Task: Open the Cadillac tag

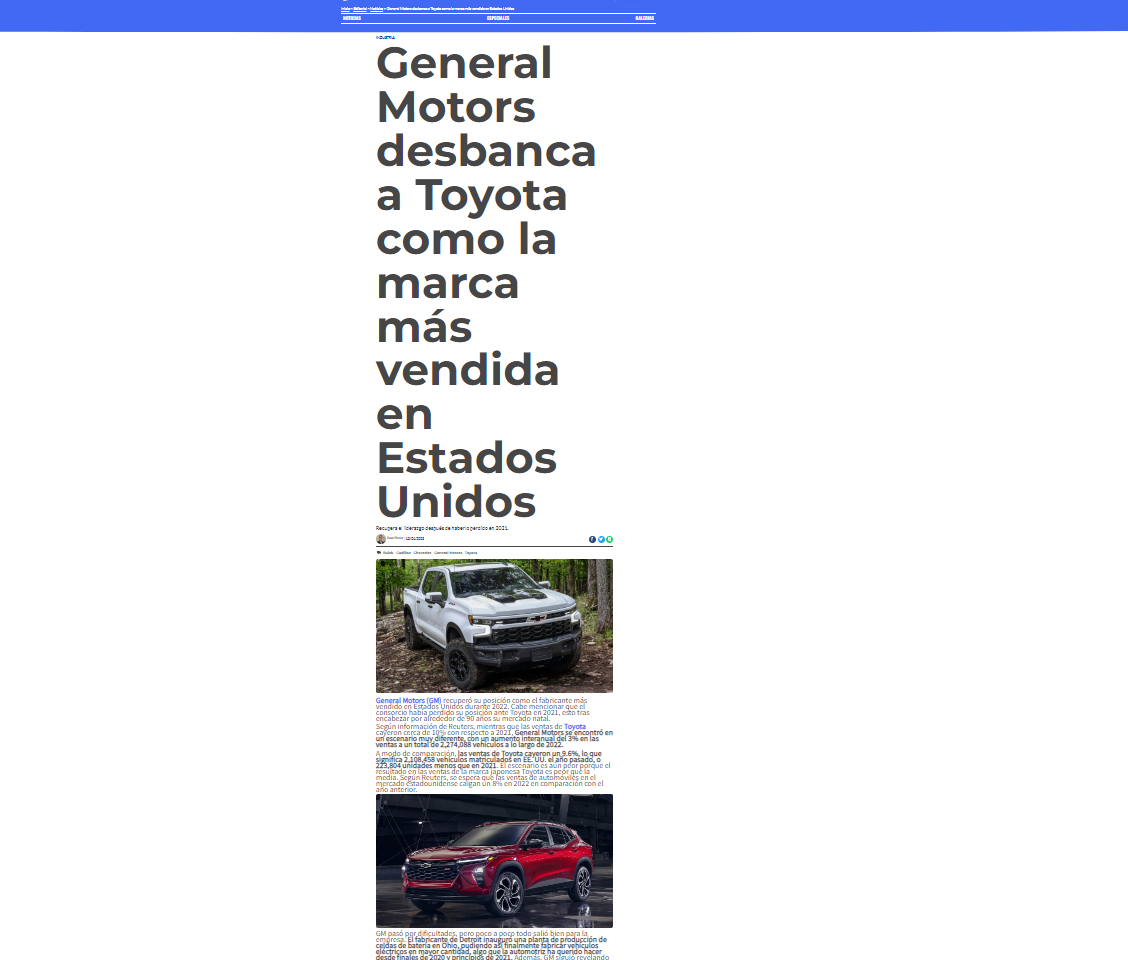Action: tap(404, 553)
